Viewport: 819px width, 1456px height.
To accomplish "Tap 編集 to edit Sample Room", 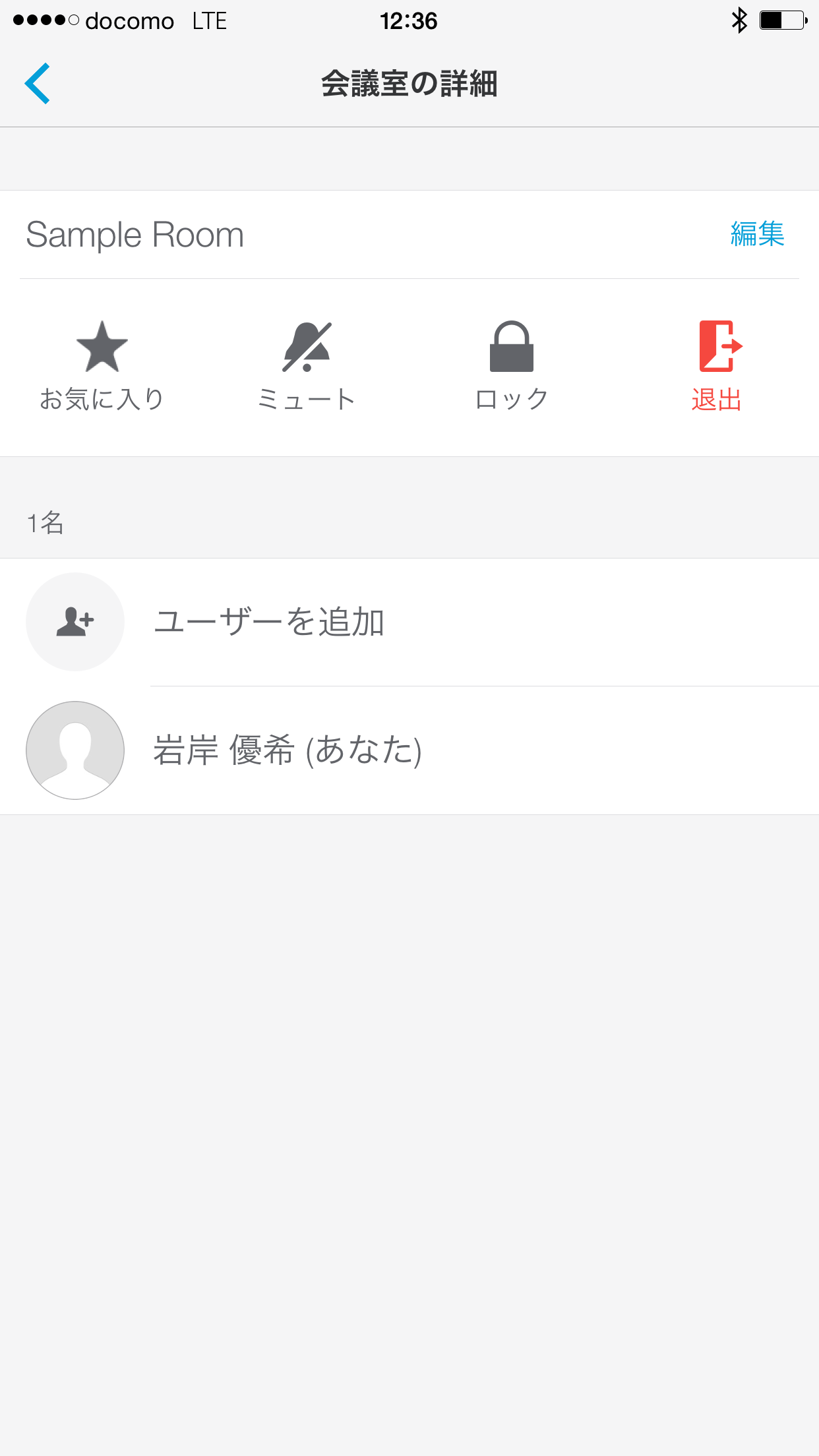I will coord(757,234).
